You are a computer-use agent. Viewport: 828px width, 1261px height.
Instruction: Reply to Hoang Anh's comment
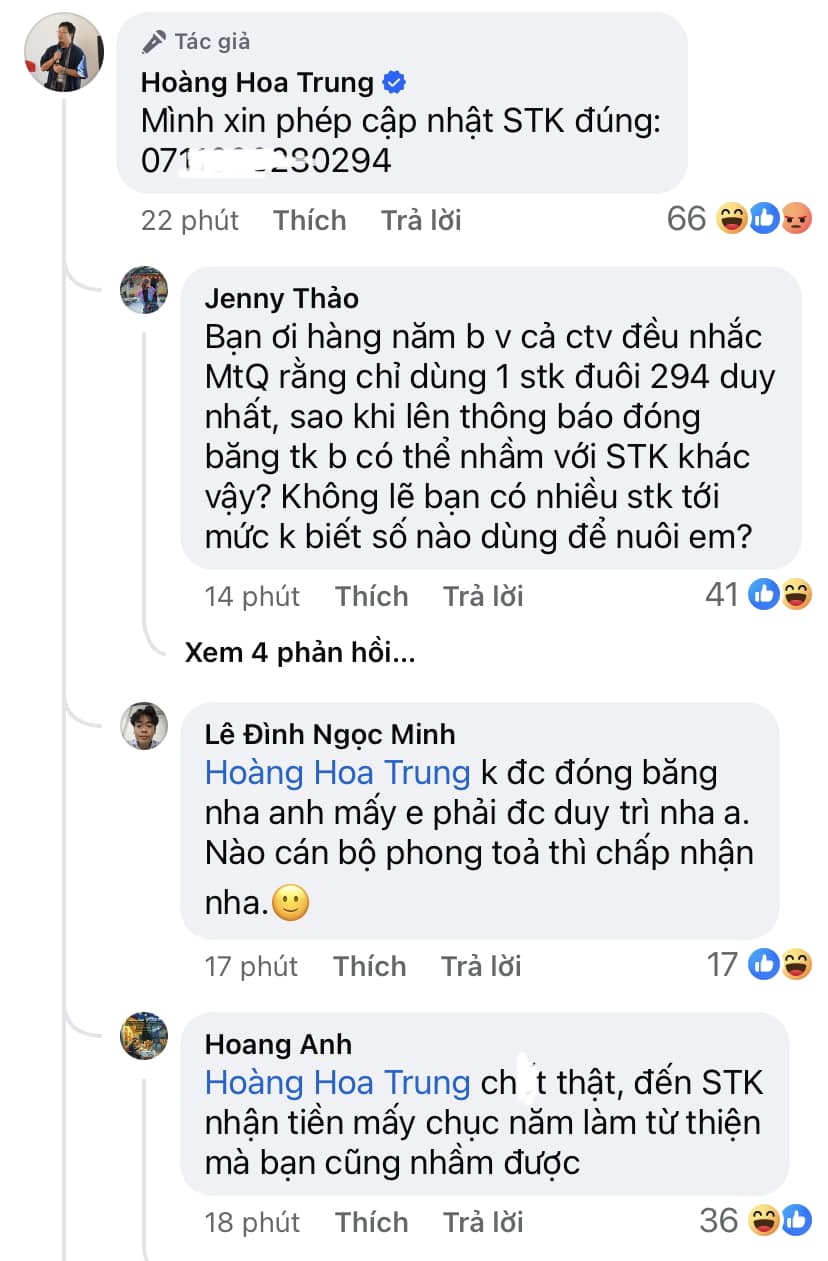pyautogui.click(x=484, y=1222)
